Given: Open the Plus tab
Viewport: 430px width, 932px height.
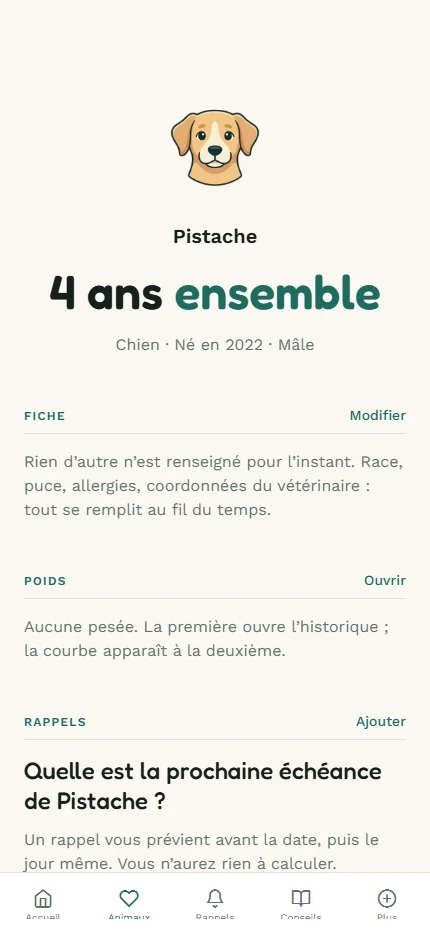Looking at the screenshot, I should click(387, 903).
